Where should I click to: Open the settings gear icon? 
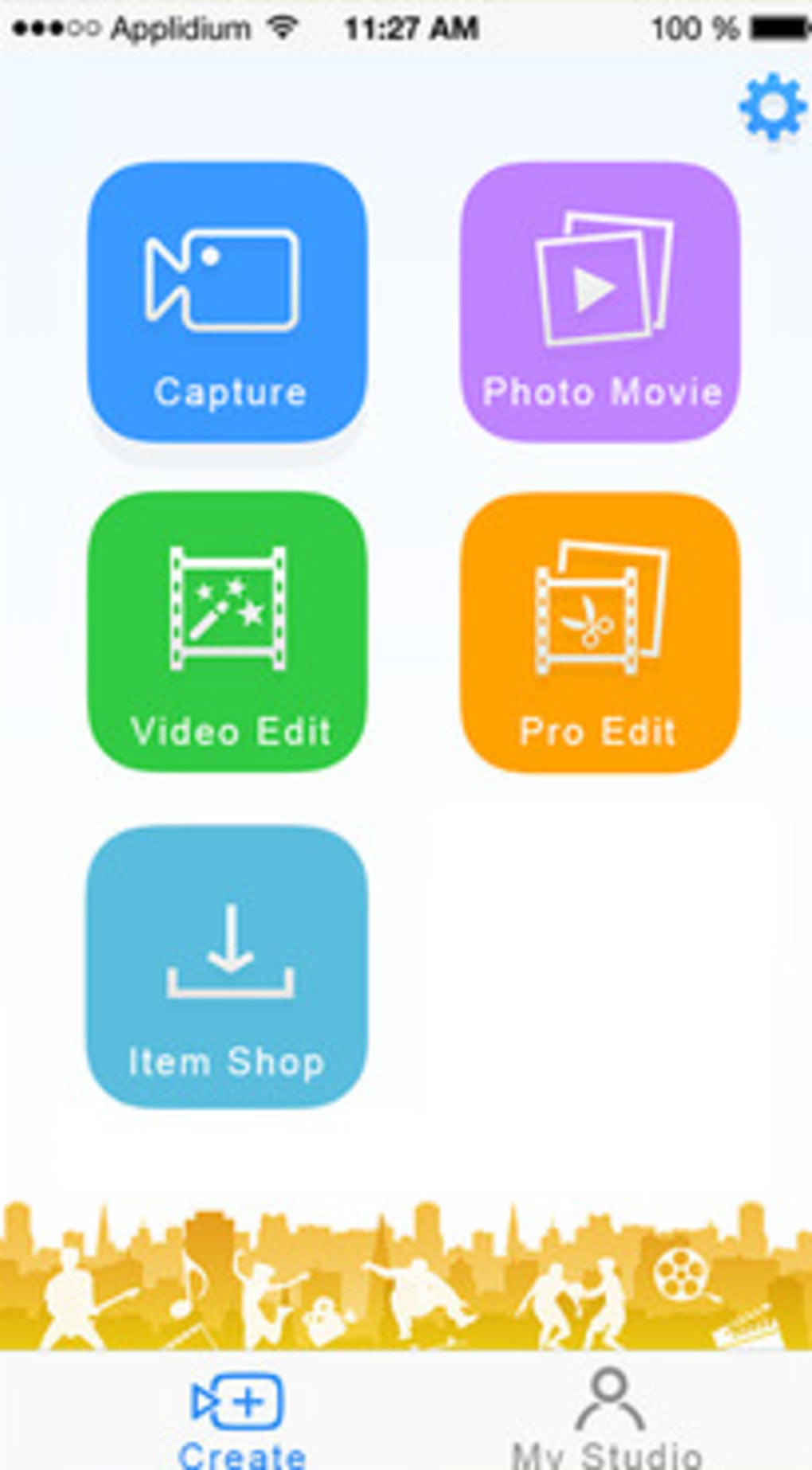coord(772,107)
